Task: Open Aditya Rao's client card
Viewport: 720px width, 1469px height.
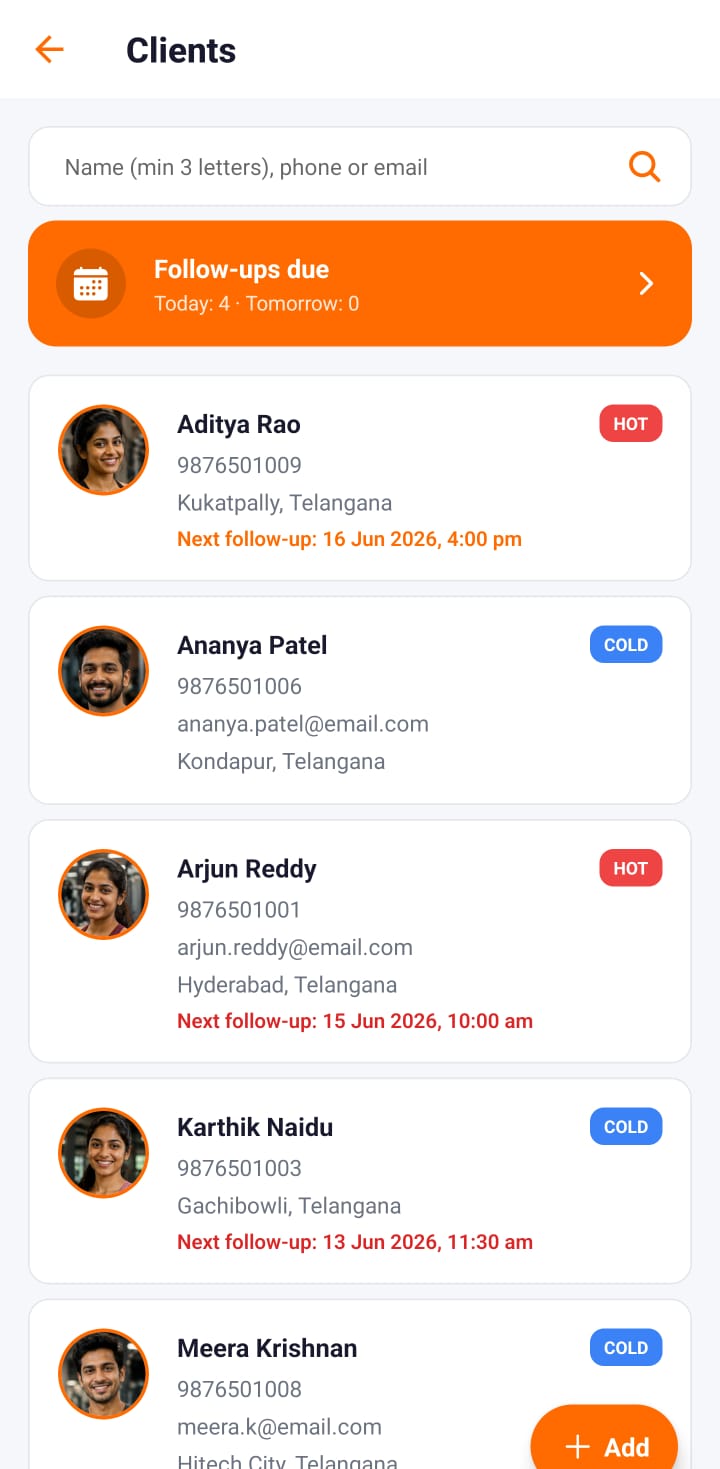Action: 360,478
